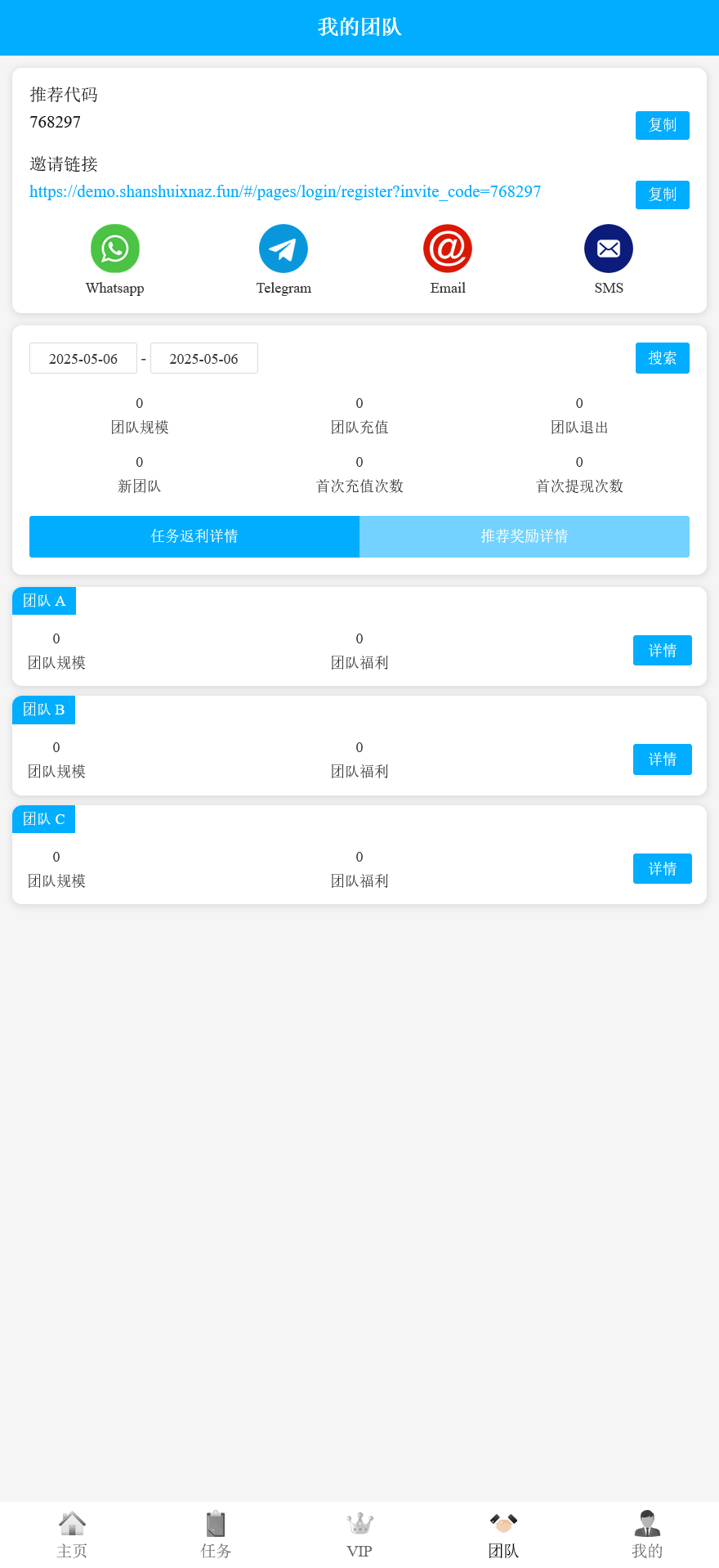Share invite link via Telegram icon
The image size is (719, 1568).
[x=284, y=249]
